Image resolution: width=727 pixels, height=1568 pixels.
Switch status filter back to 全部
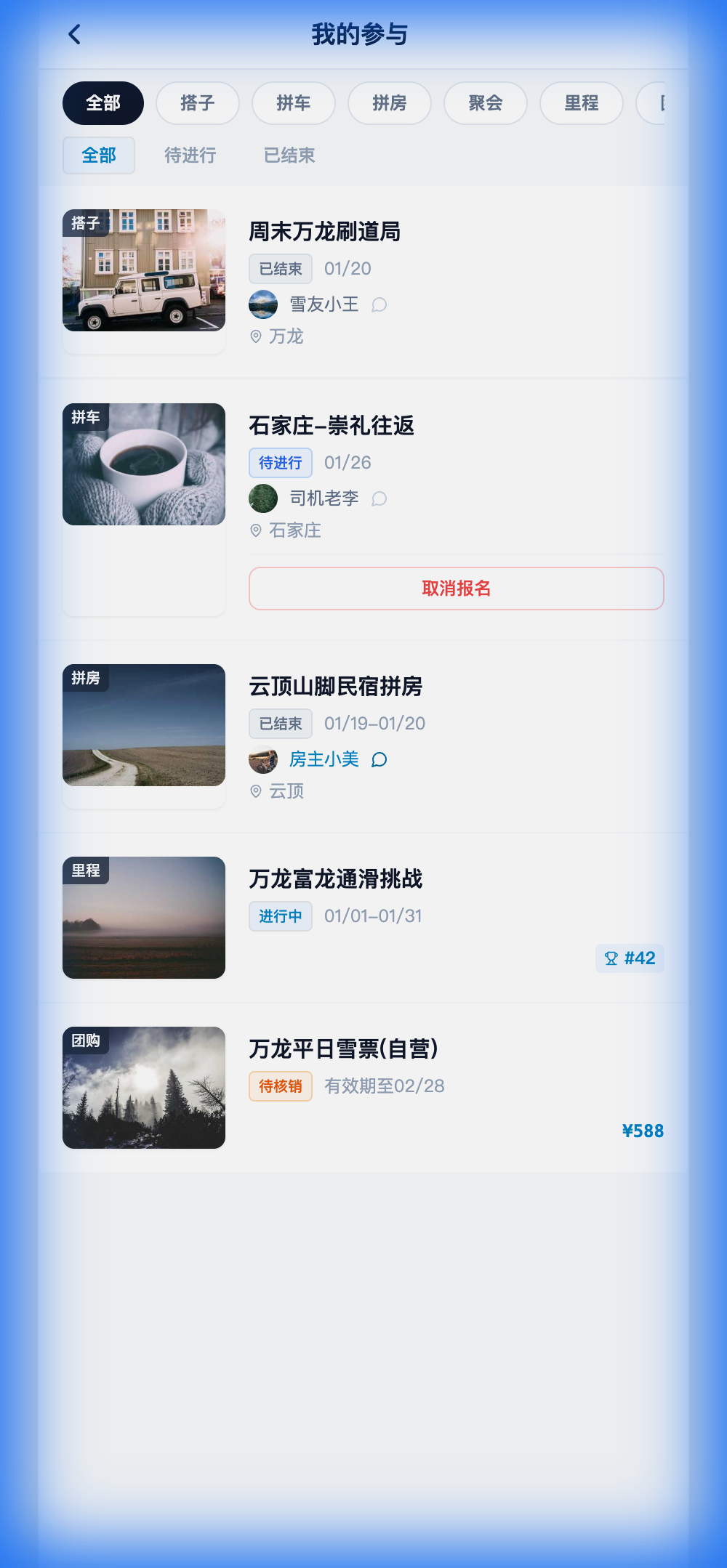pos(99,155)
